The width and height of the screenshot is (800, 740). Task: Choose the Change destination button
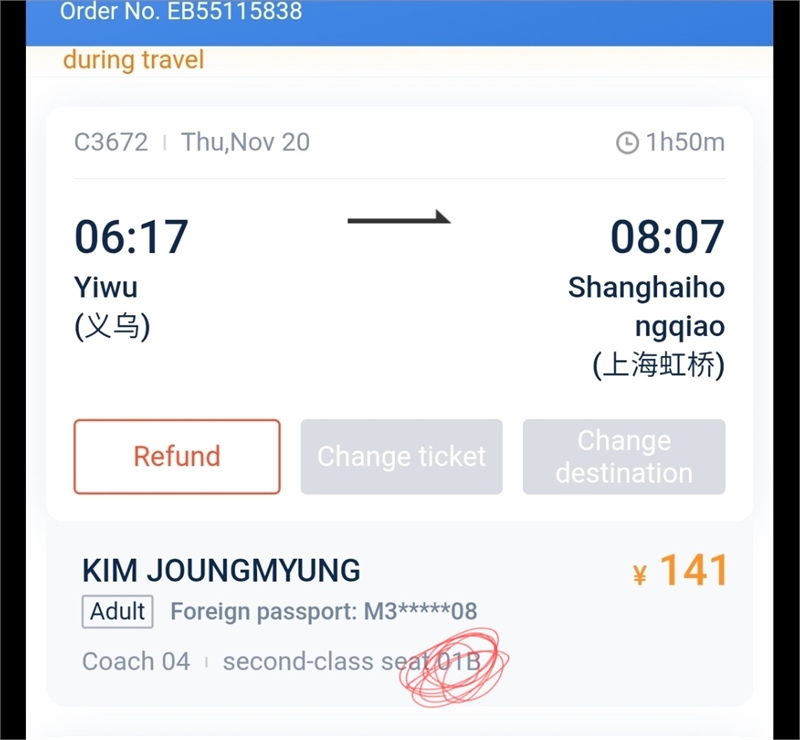pyautogui.click(x=623, y=457)
